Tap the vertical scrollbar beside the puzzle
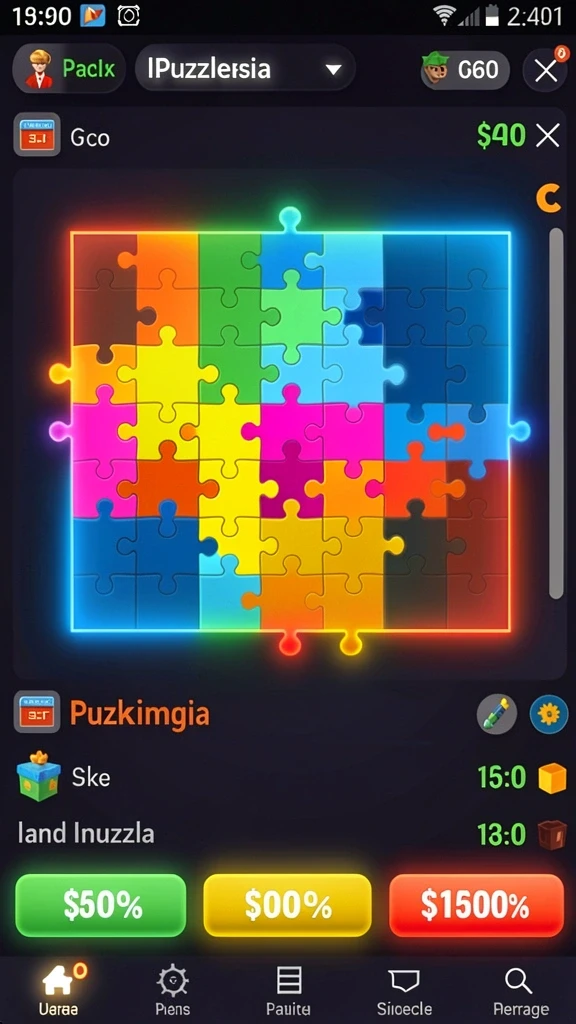 556,413
